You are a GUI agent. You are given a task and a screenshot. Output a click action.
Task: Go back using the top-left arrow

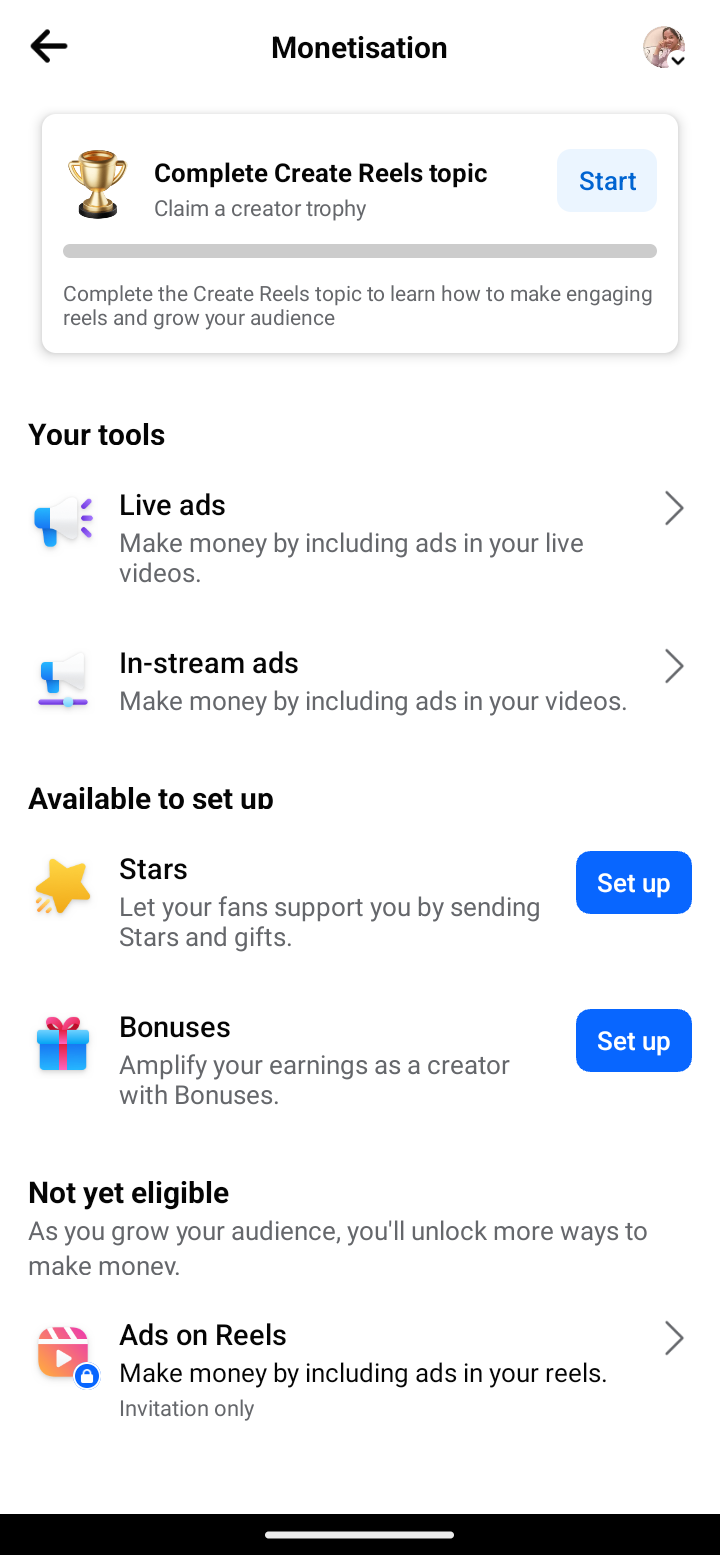coord(48,46)
